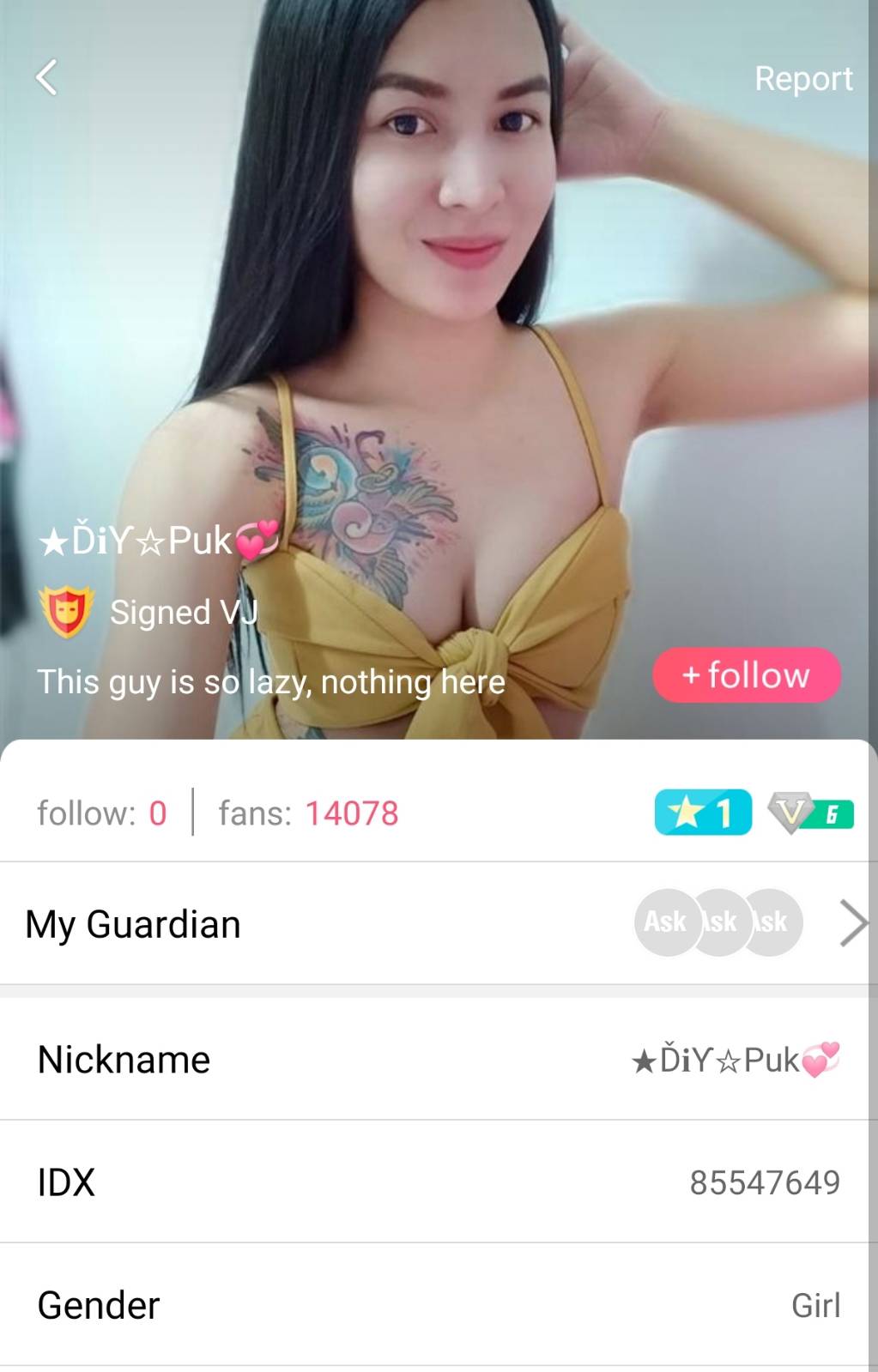
Task: Report this user profile
Action: pyautogui.click(x=802, y=79)
